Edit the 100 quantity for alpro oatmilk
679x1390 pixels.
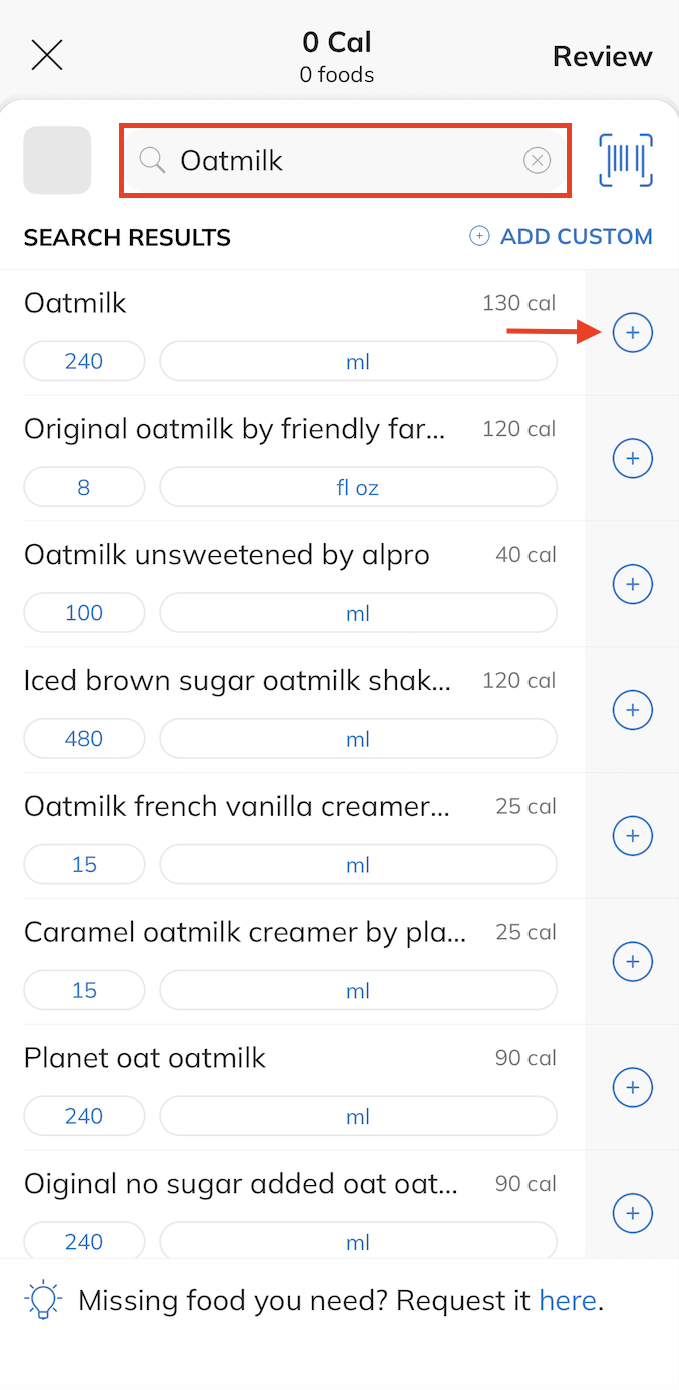point(84,613)
